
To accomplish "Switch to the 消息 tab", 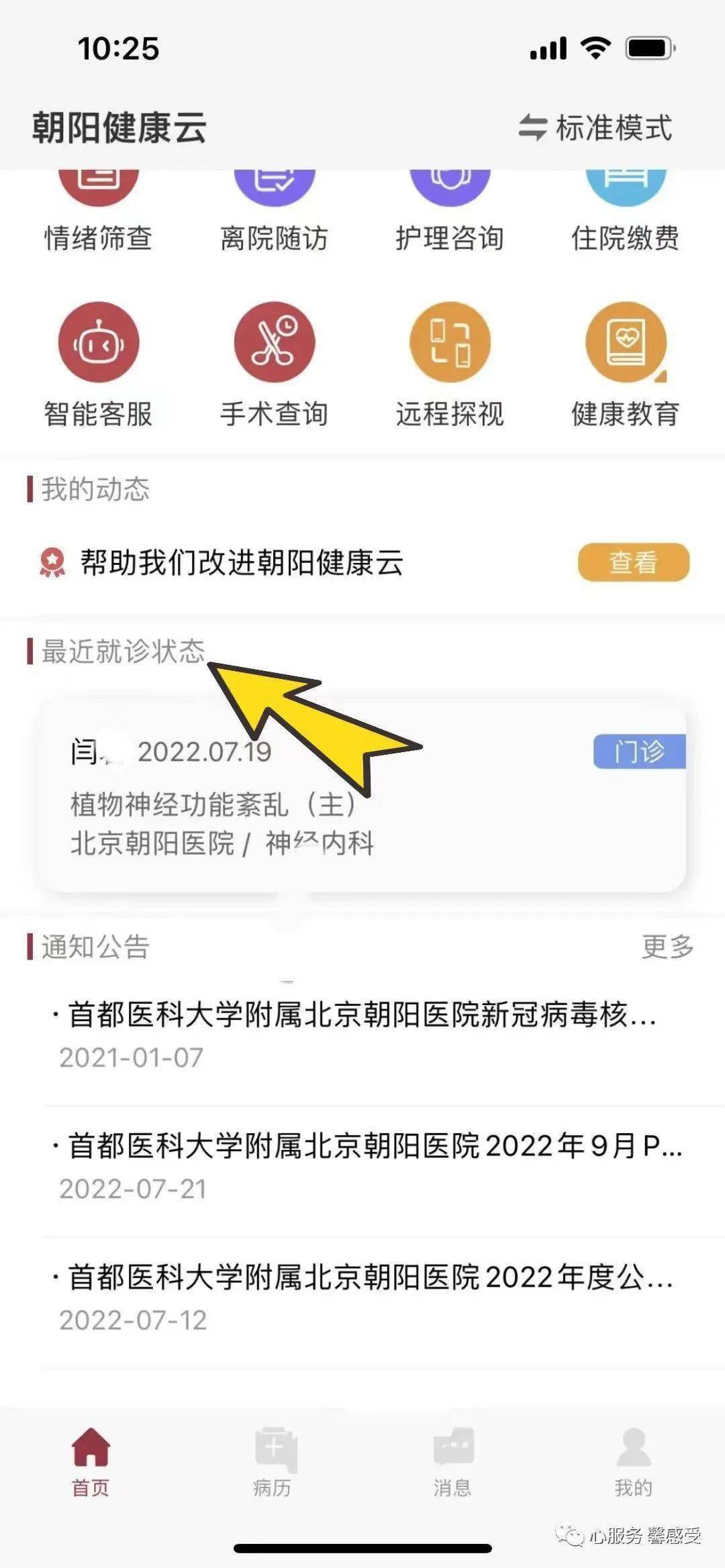I will pyautogui.click(x=452, y=1462).
